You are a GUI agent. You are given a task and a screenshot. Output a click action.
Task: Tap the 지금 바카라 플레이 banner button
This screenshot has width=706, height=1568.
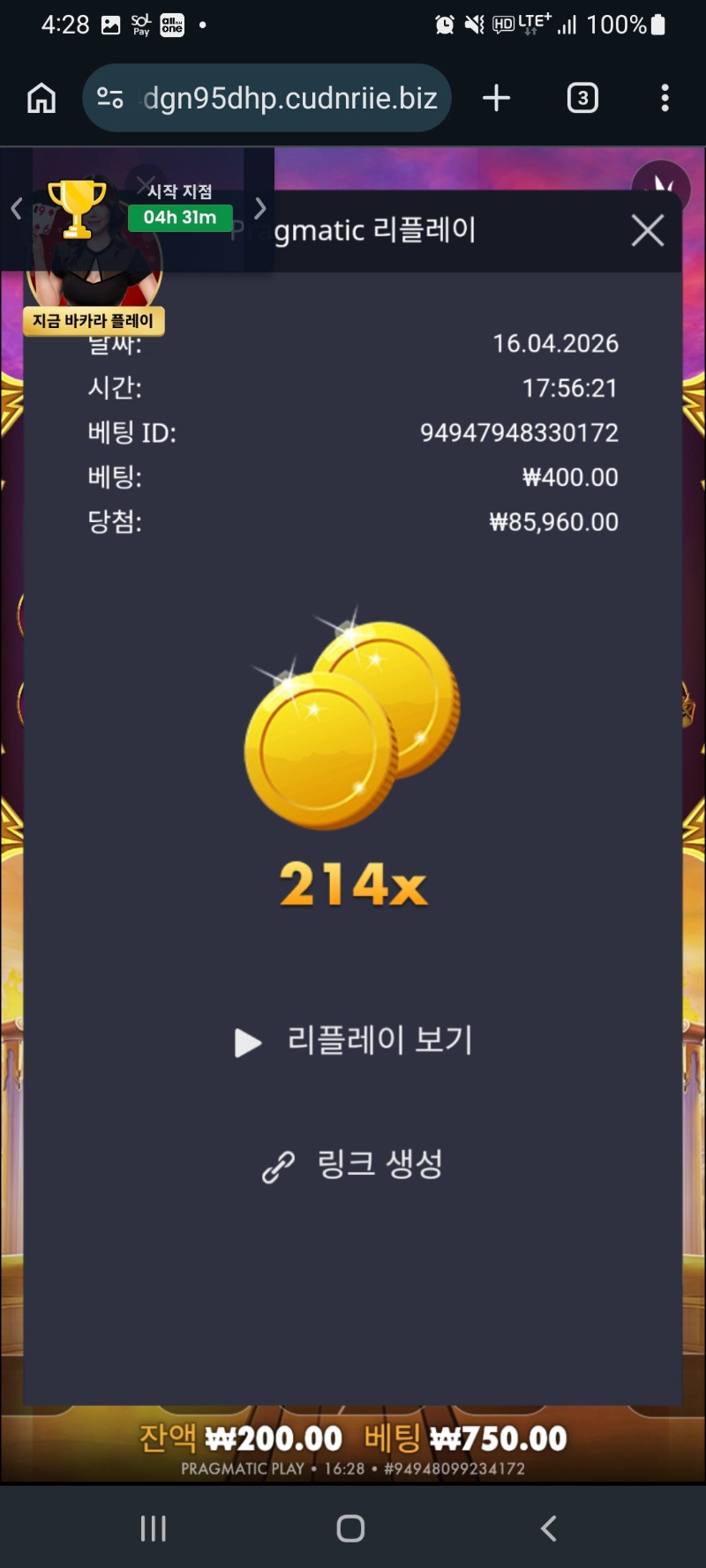click(94, 321)
